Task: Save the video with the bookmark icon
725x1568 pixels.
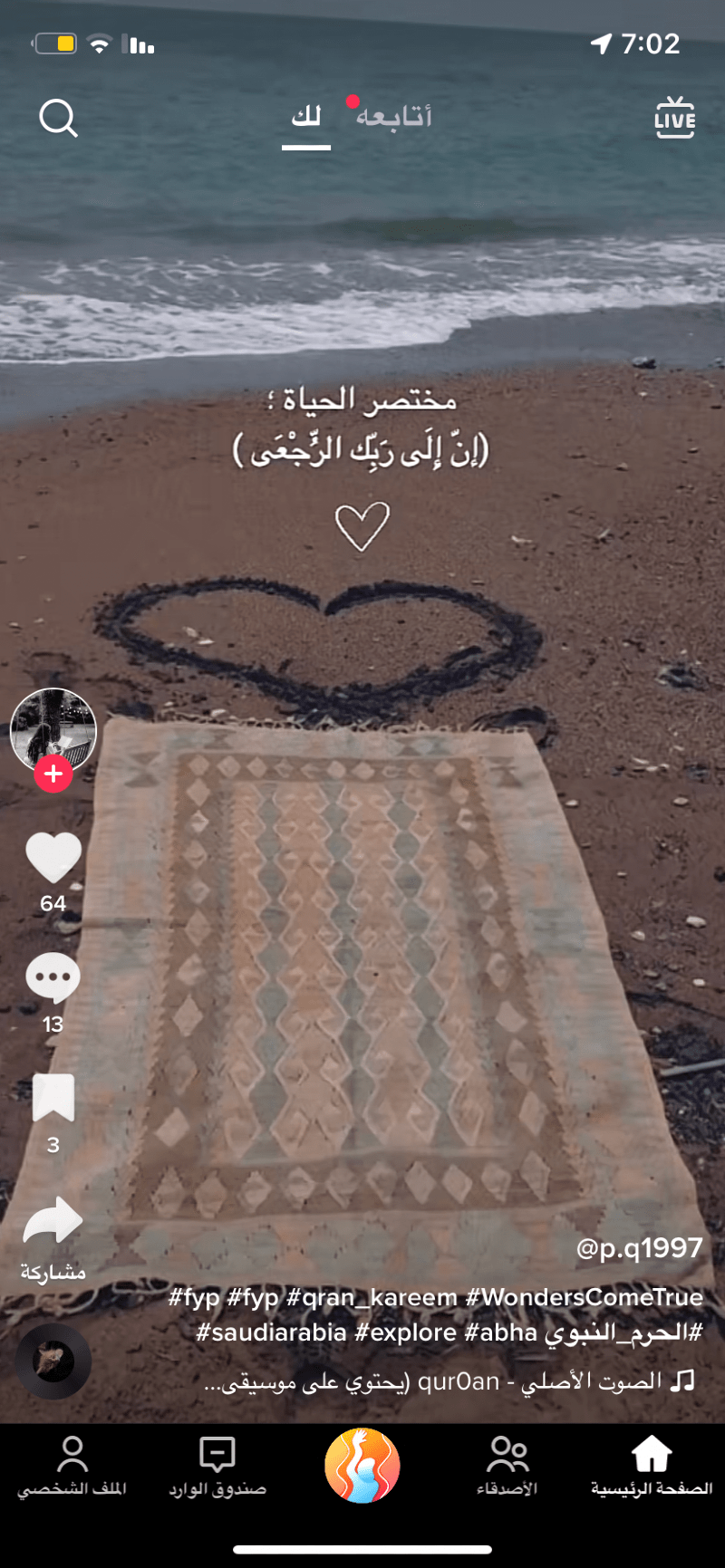Action: 53,1098
